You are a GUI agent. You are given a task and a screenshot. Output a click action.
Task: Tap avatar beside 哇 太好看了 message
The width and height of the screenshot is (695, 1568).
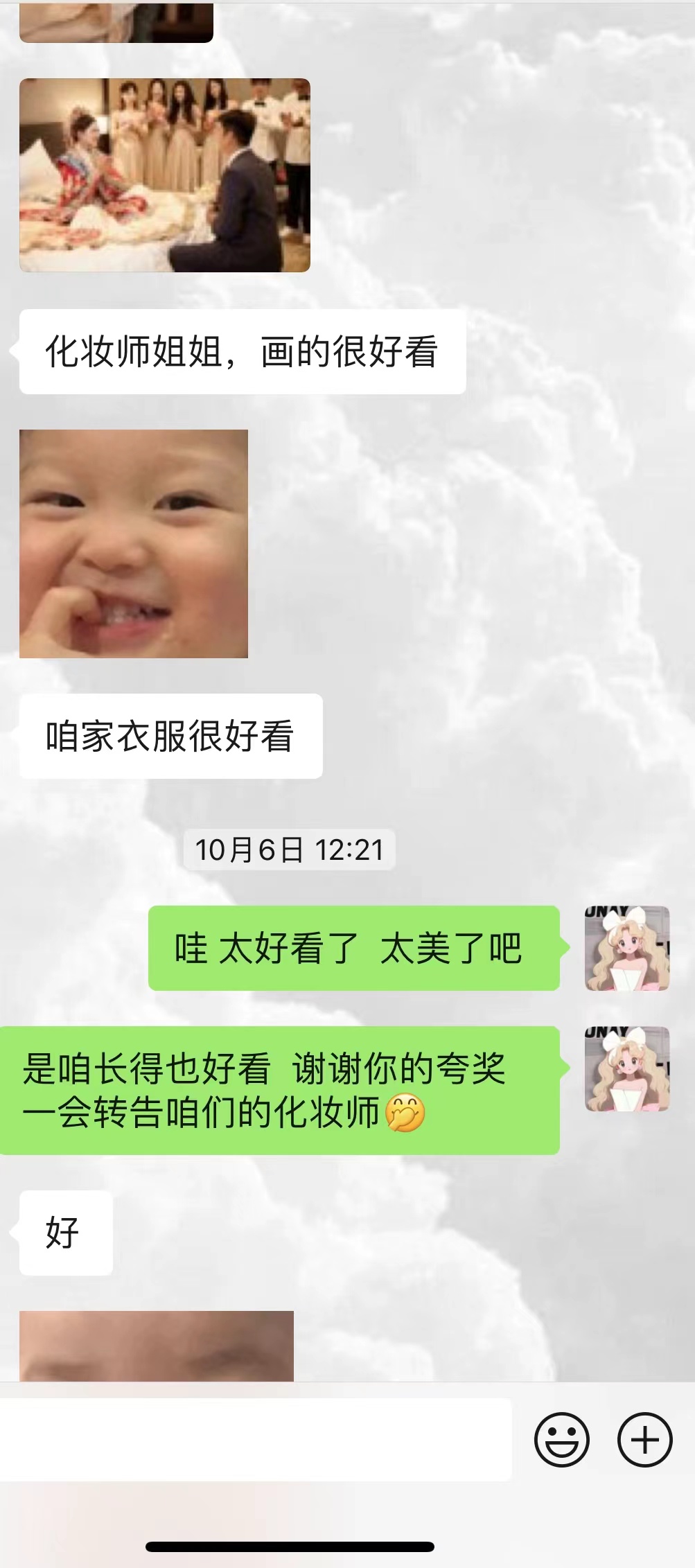pyautogui.click(x=627, y=948)
